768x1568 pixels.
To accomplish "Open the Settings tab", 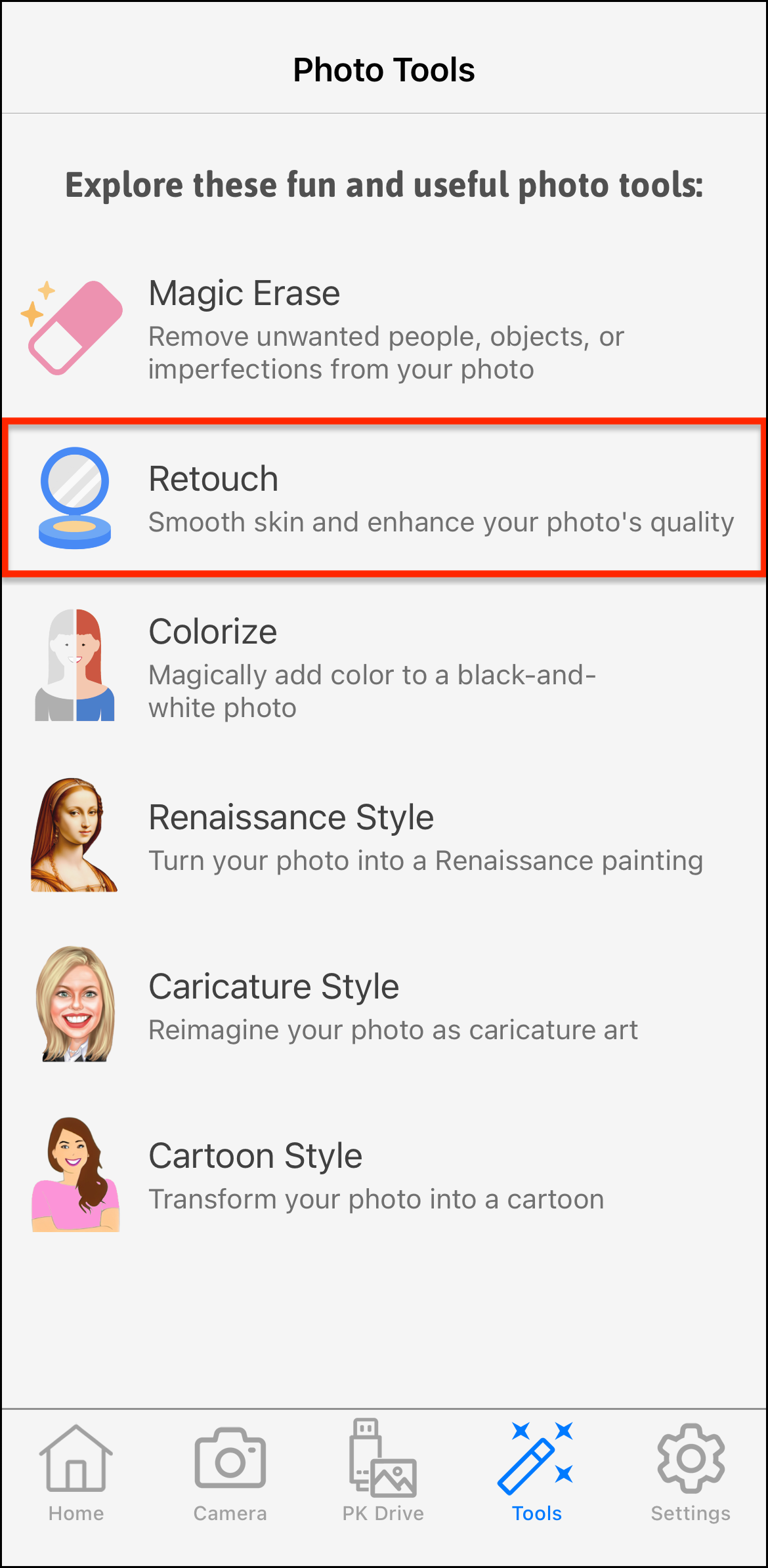I will coord(691,1474).
